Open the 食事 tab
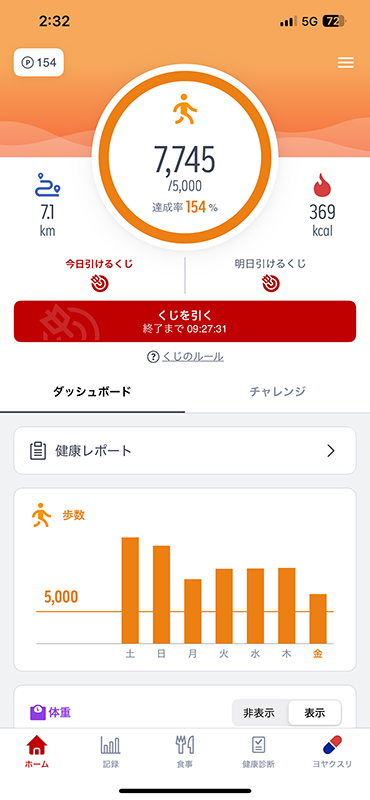Screen dimensions: 370x800 click(x=185, y=752)
